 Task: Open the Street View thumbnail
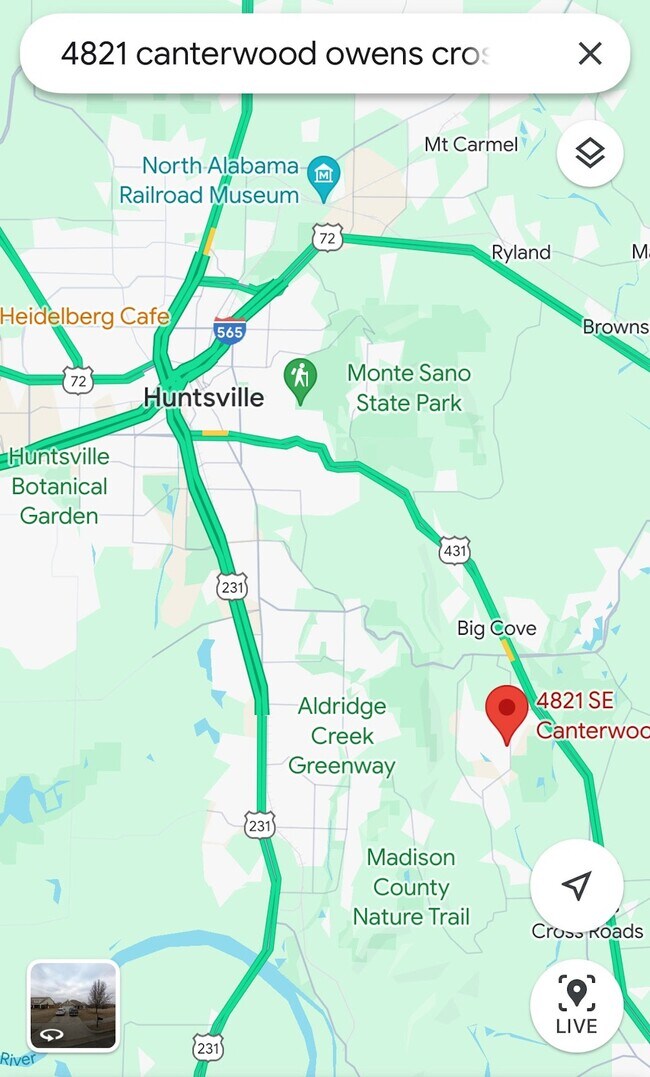pos(73,1005)
